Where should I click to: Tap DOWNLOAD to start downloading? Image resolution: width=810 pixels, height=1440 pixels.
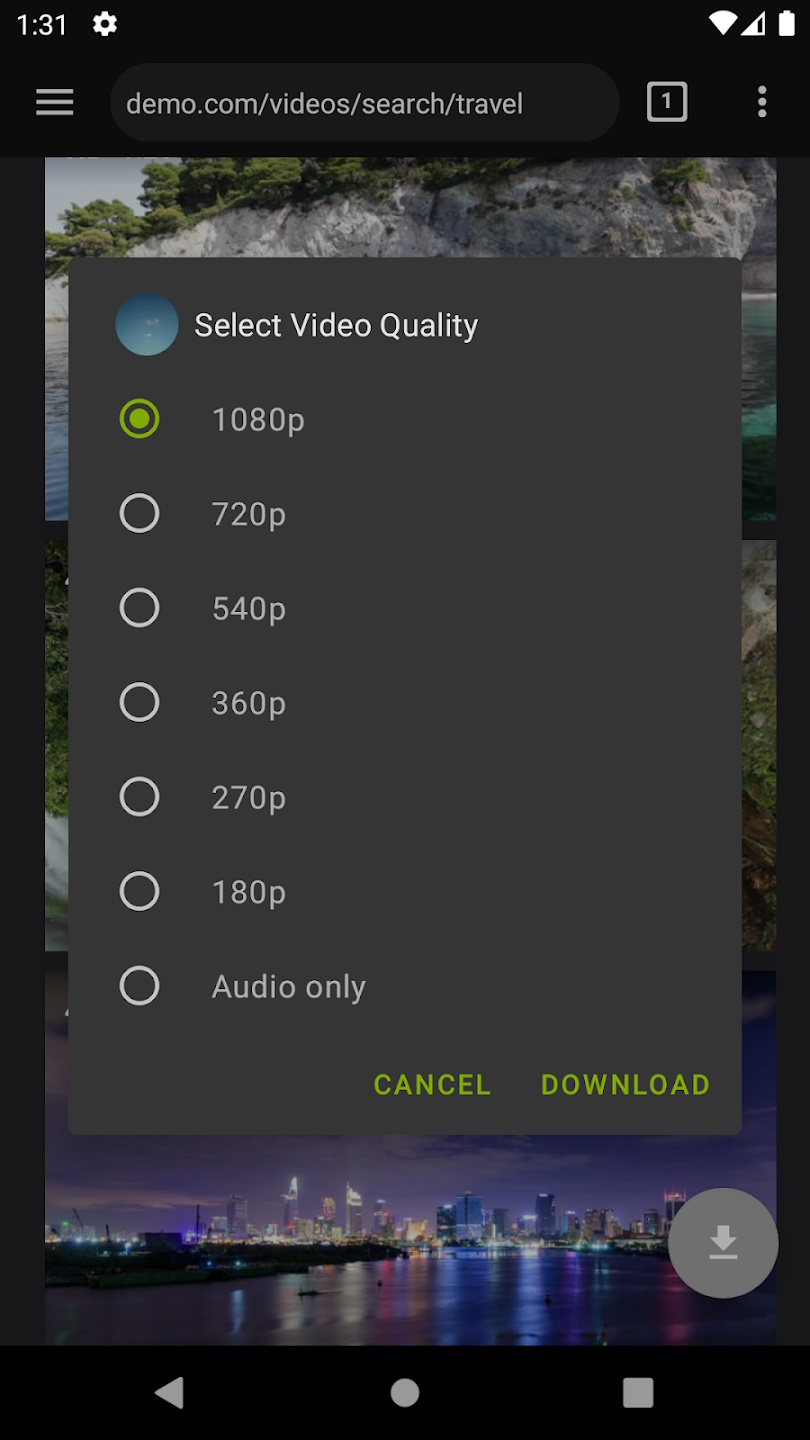(625, 1084)
